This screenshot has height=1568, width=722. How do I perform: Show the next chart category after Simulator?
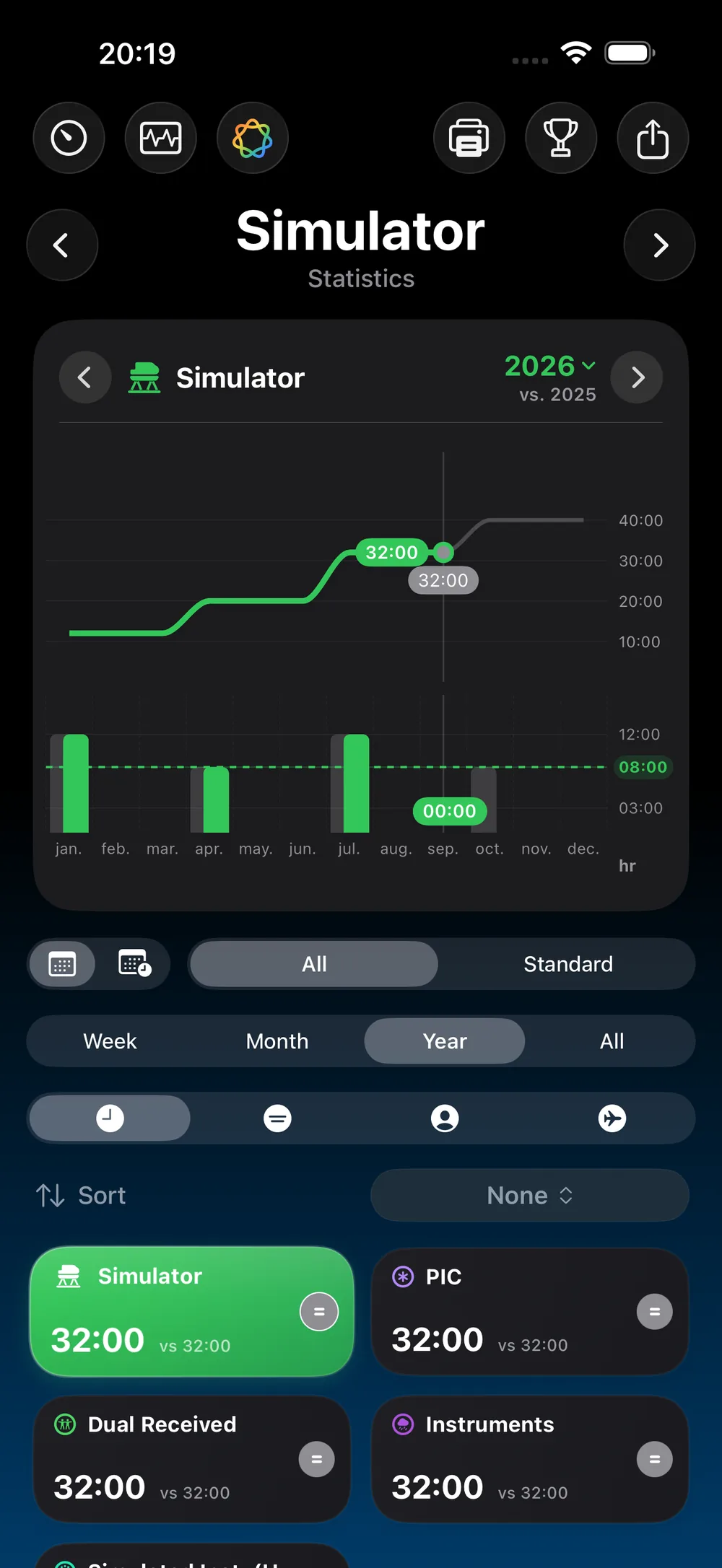(637, 377)
